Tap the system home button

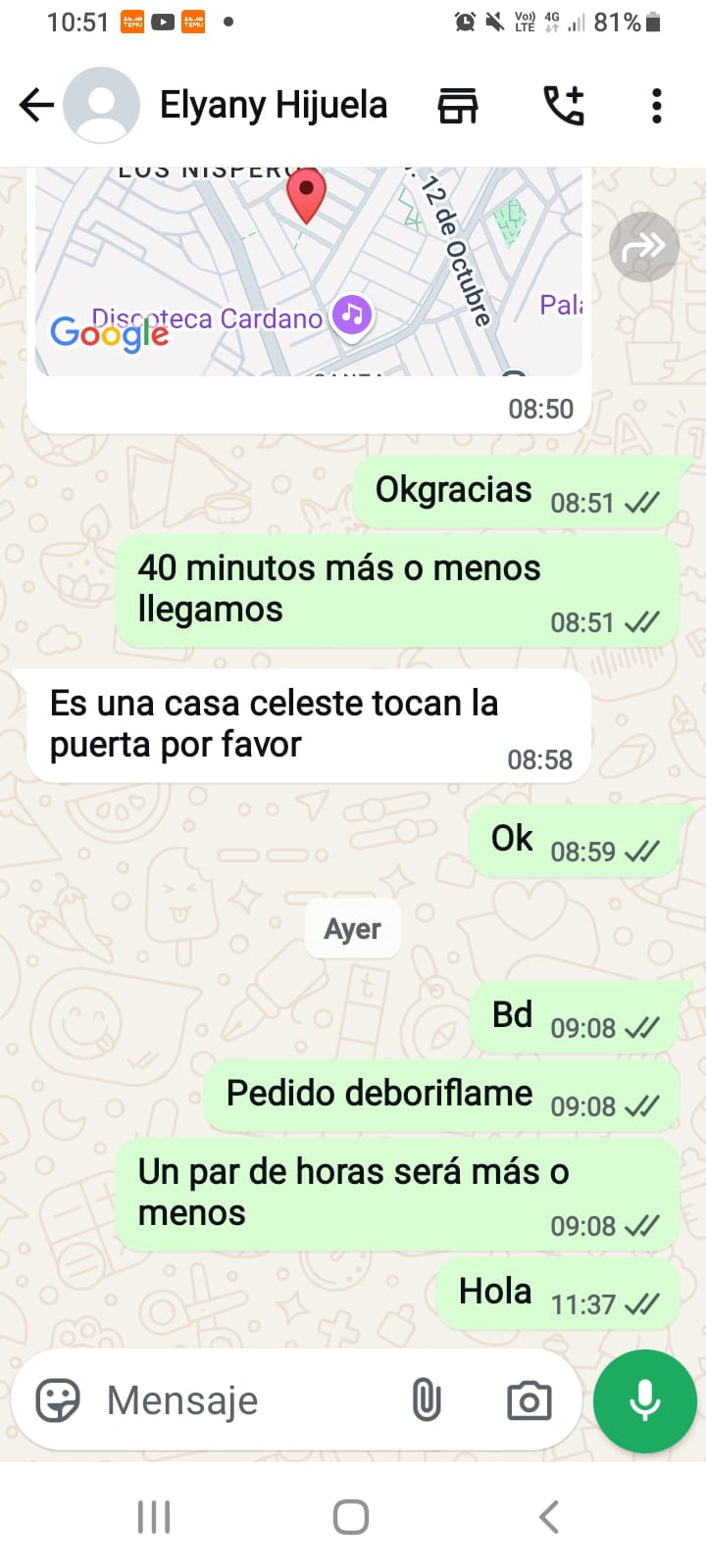point(351,1517)
